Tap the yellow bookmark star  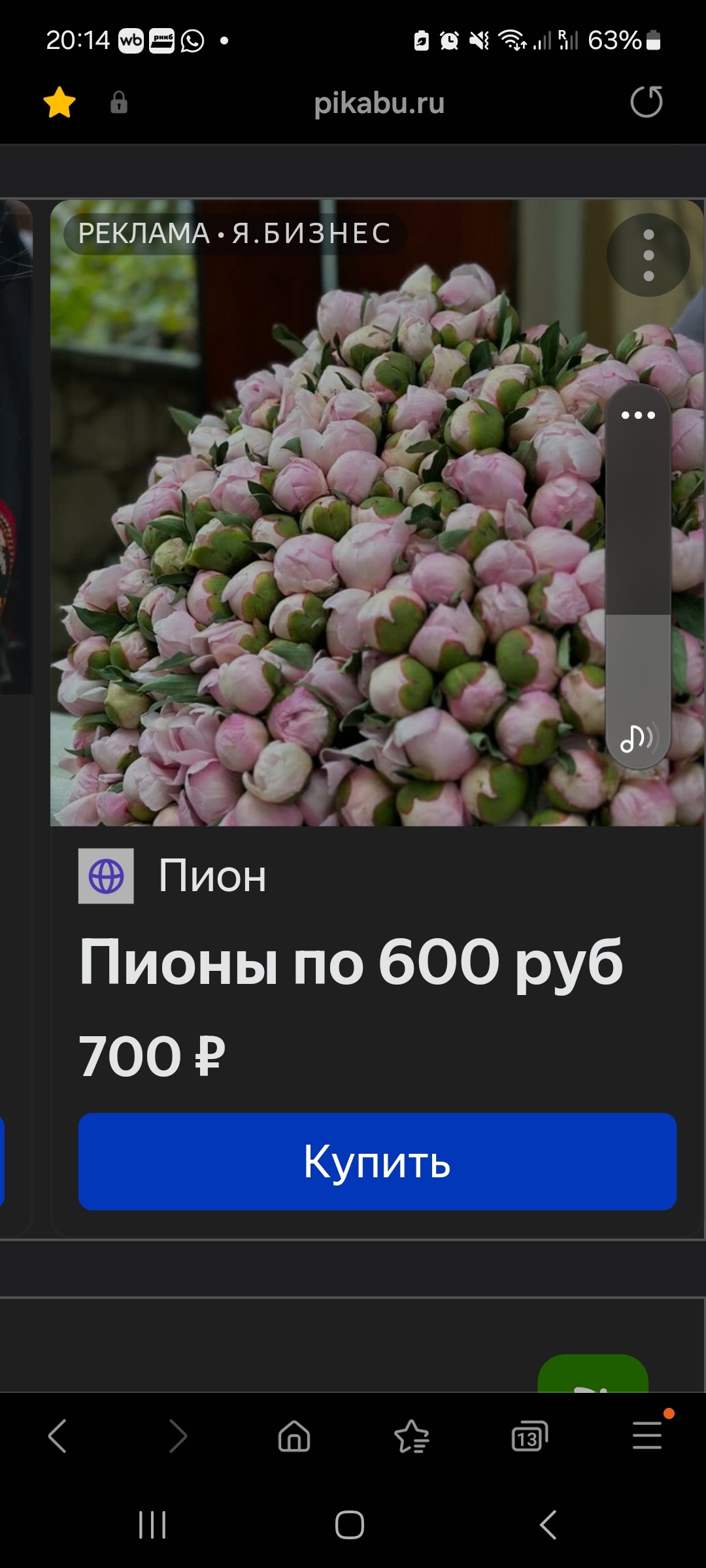point(59,103)
